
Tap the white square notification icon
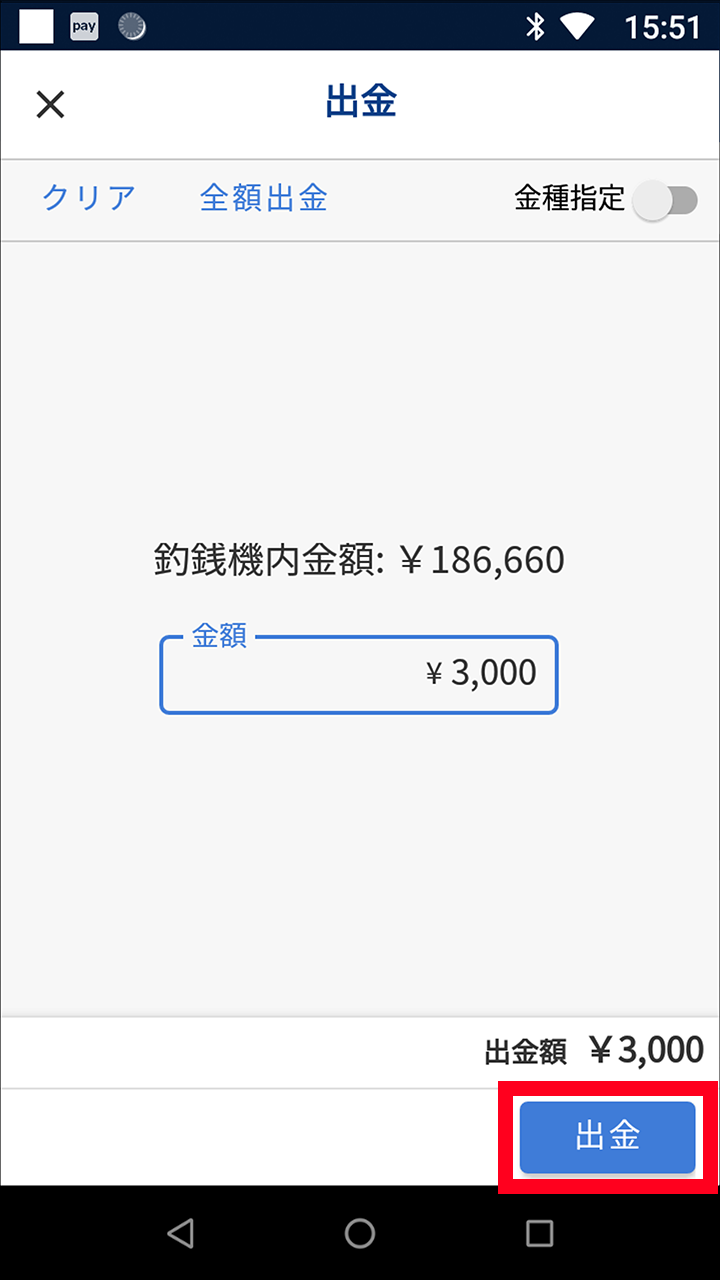tap(35, 26)
